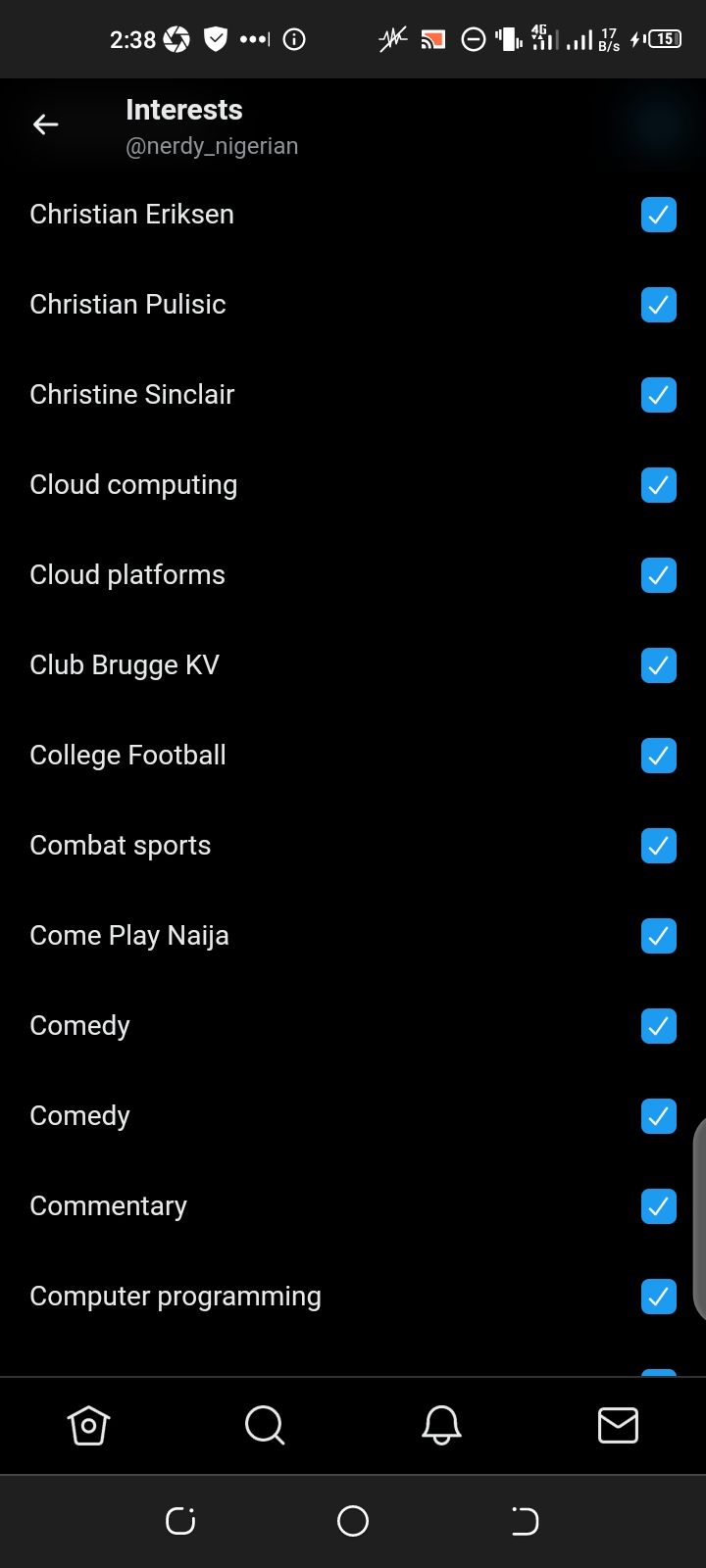This screenshot has width=706, height=1568.
Task: Switch to the Home tab
Action: click(x=88, y=1425)
